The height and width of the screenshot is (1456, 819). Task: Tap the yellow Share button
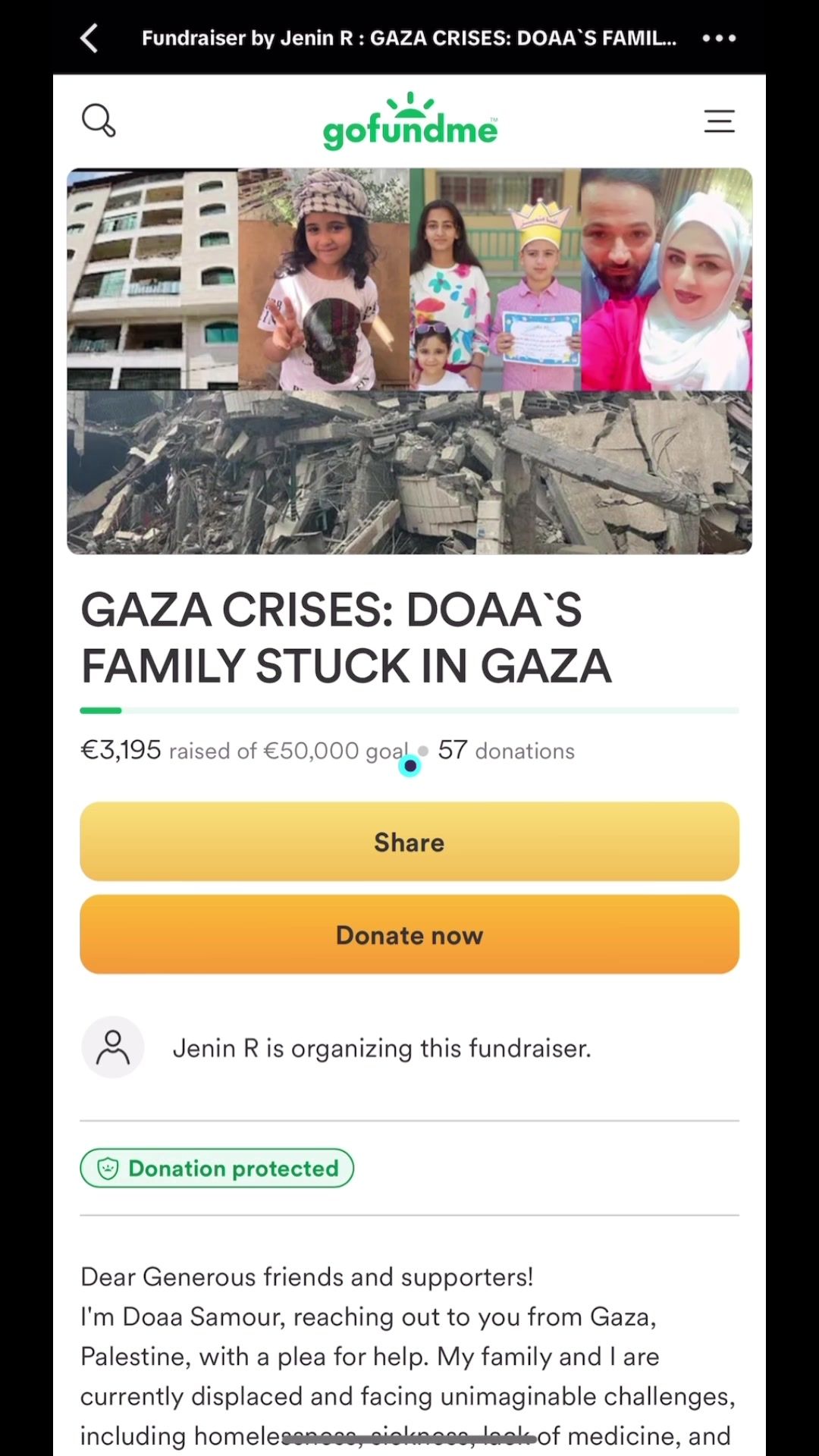pos(409,842)
